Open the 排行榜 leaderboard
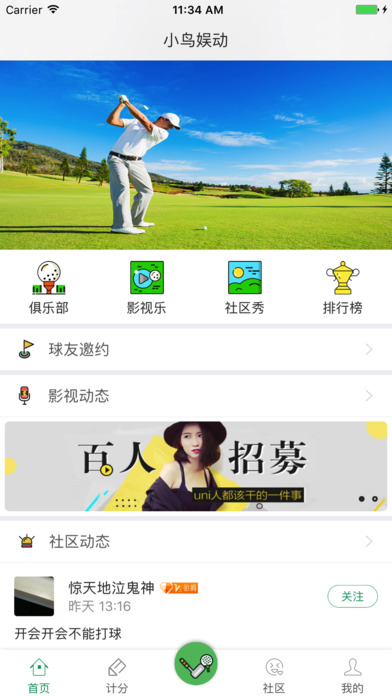Screen dimensions: 392x696 click(x=342, y=287)
